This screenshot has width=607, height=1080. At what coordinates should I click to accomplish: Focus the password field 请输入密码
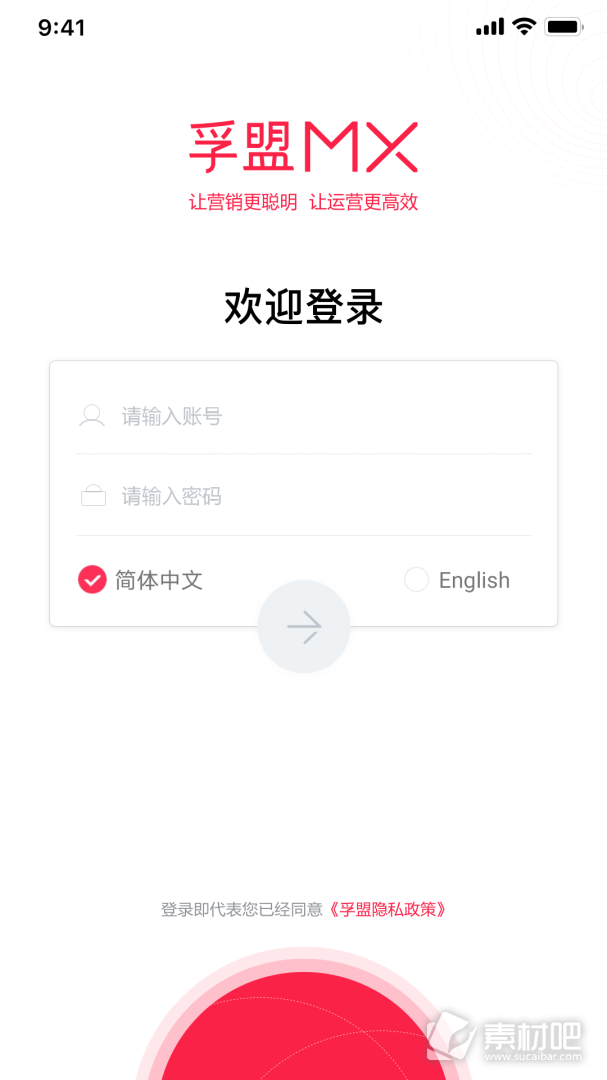click(303, 496)
